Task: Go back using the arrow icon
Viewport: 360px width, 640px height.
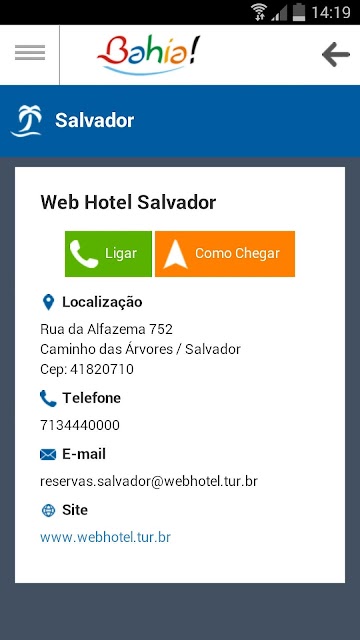Action: pyautogui.click(x=336, y=54)
